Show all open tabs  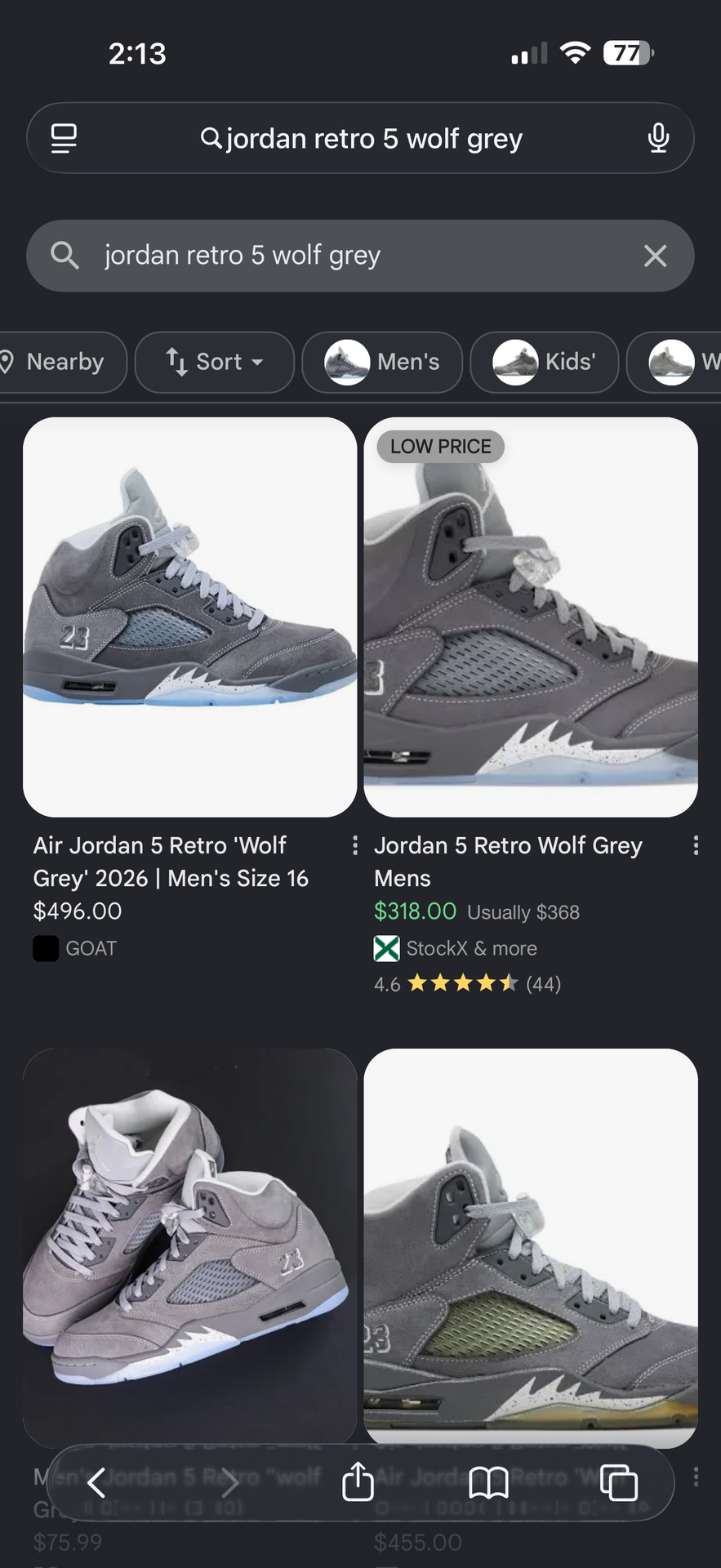[619, 1482]
